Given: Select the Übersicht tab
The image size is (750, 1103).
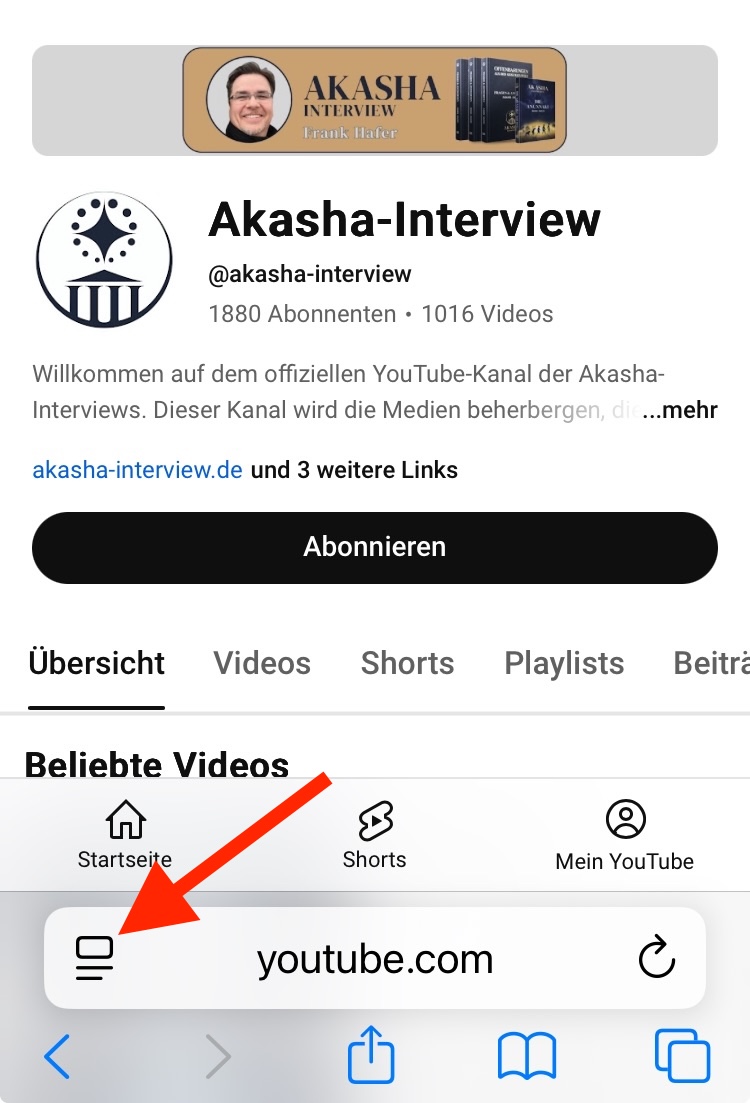Looking at the screenshot, I should 97,663.
